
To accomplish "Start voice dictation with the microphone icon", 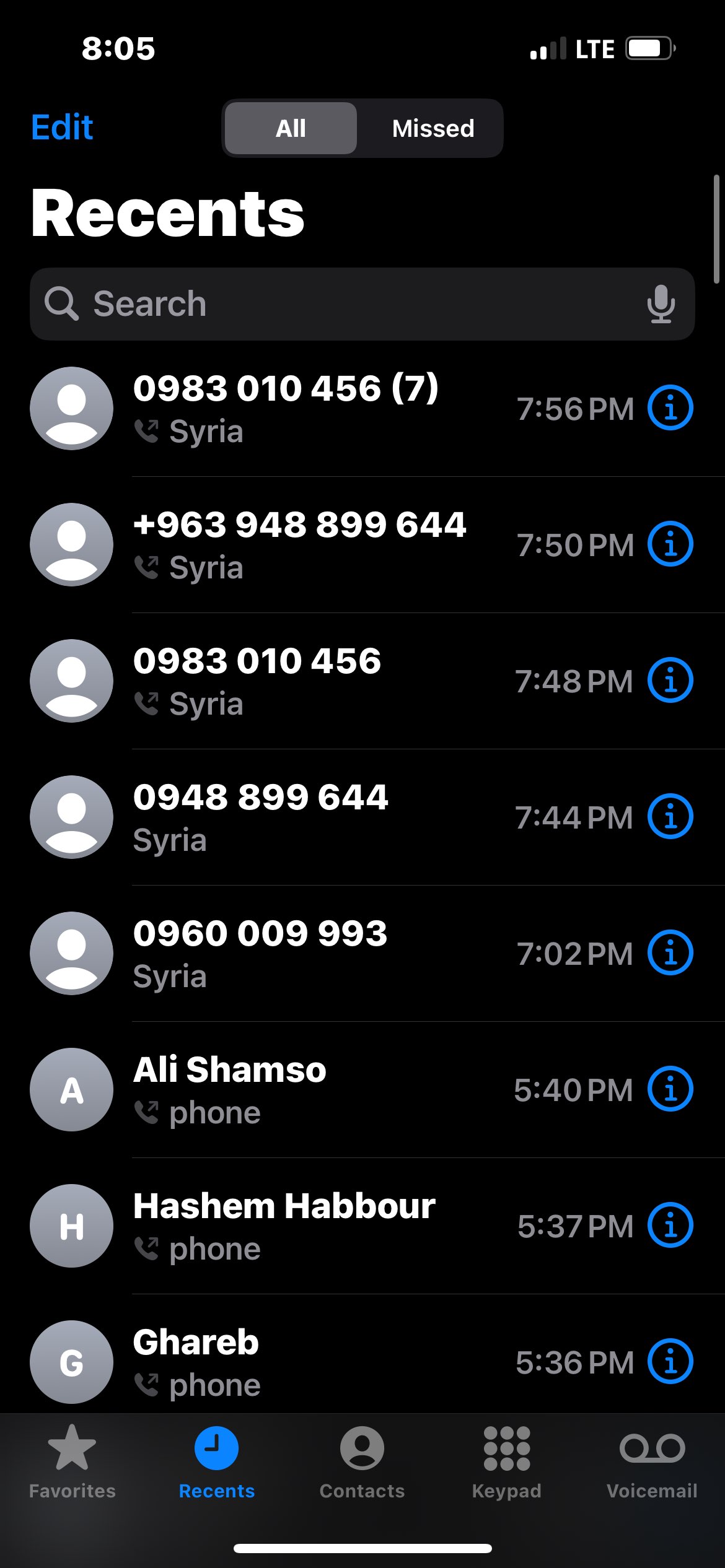I will click(661, 304).
